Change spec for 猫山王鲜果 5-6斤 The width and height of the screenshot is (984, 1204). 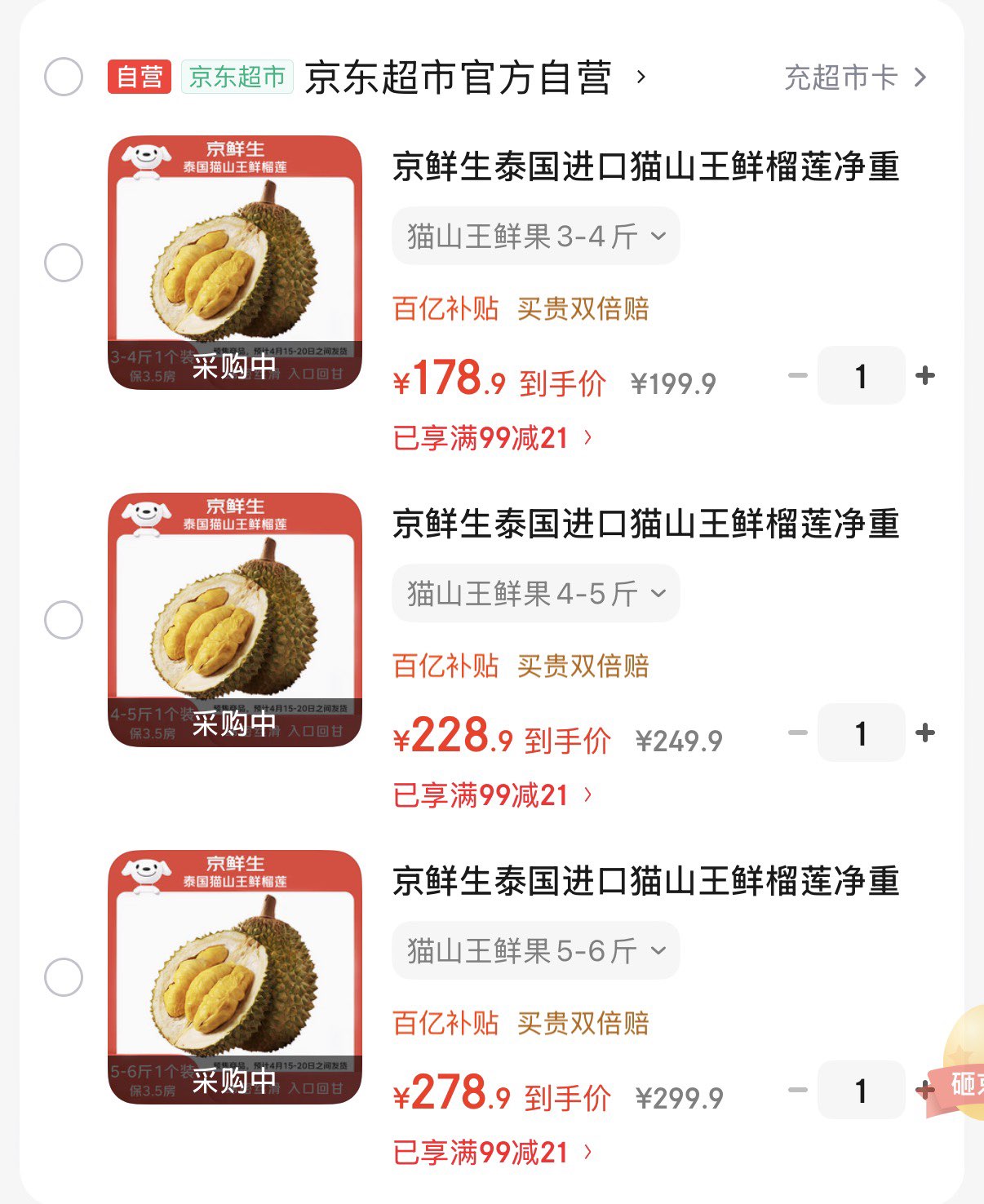coord(535,951)
